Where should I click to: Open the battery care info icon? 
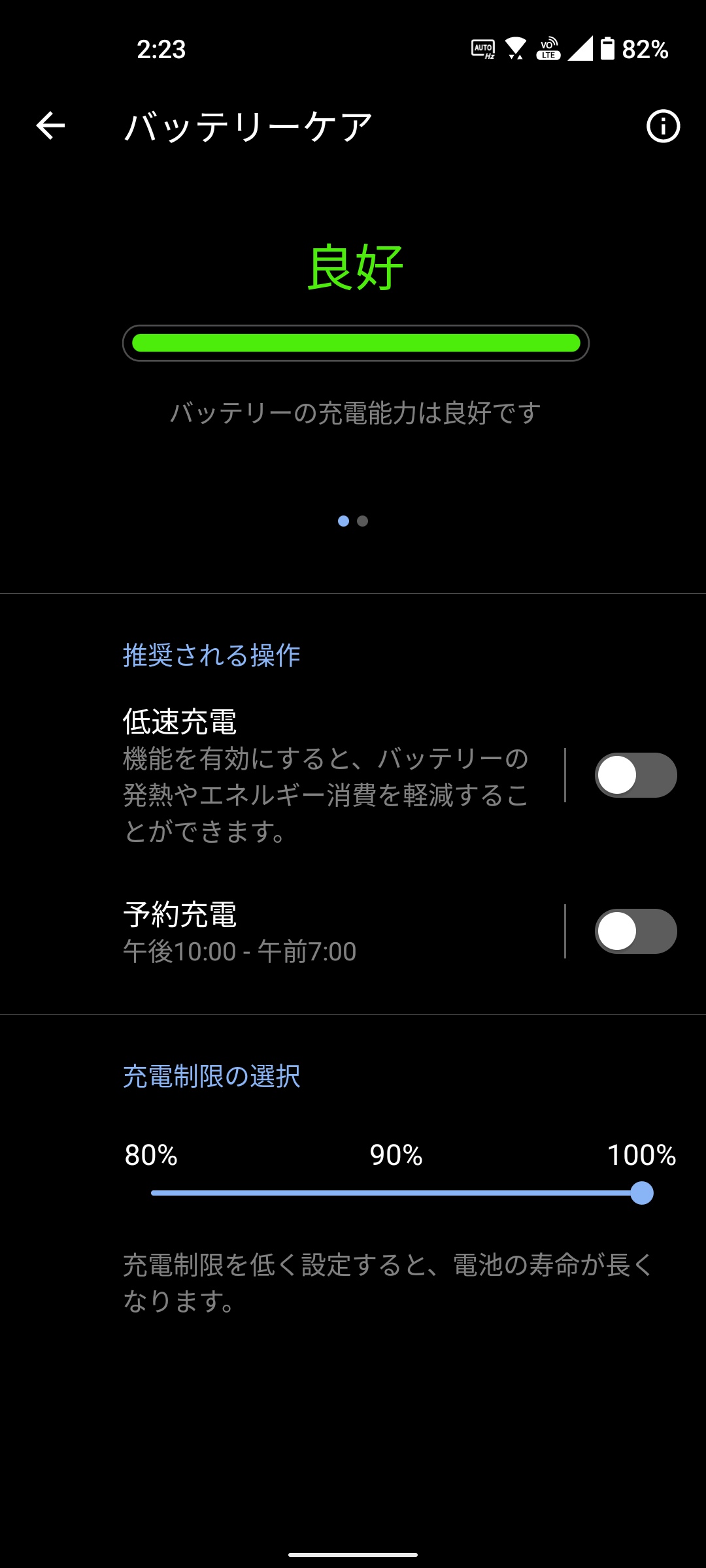(x=663, y=126)
